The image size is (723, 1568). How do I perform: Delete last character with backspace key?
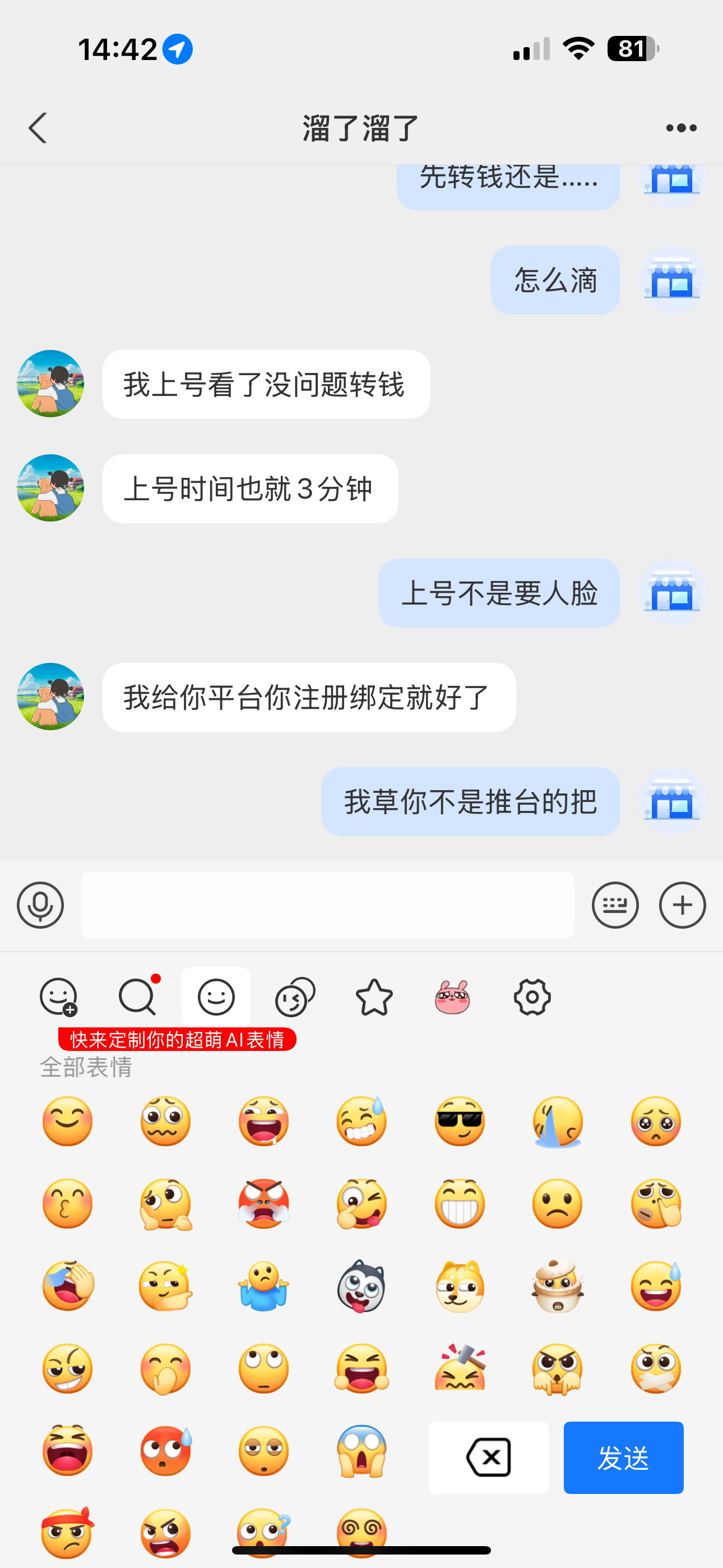(x=488, y=1457)
